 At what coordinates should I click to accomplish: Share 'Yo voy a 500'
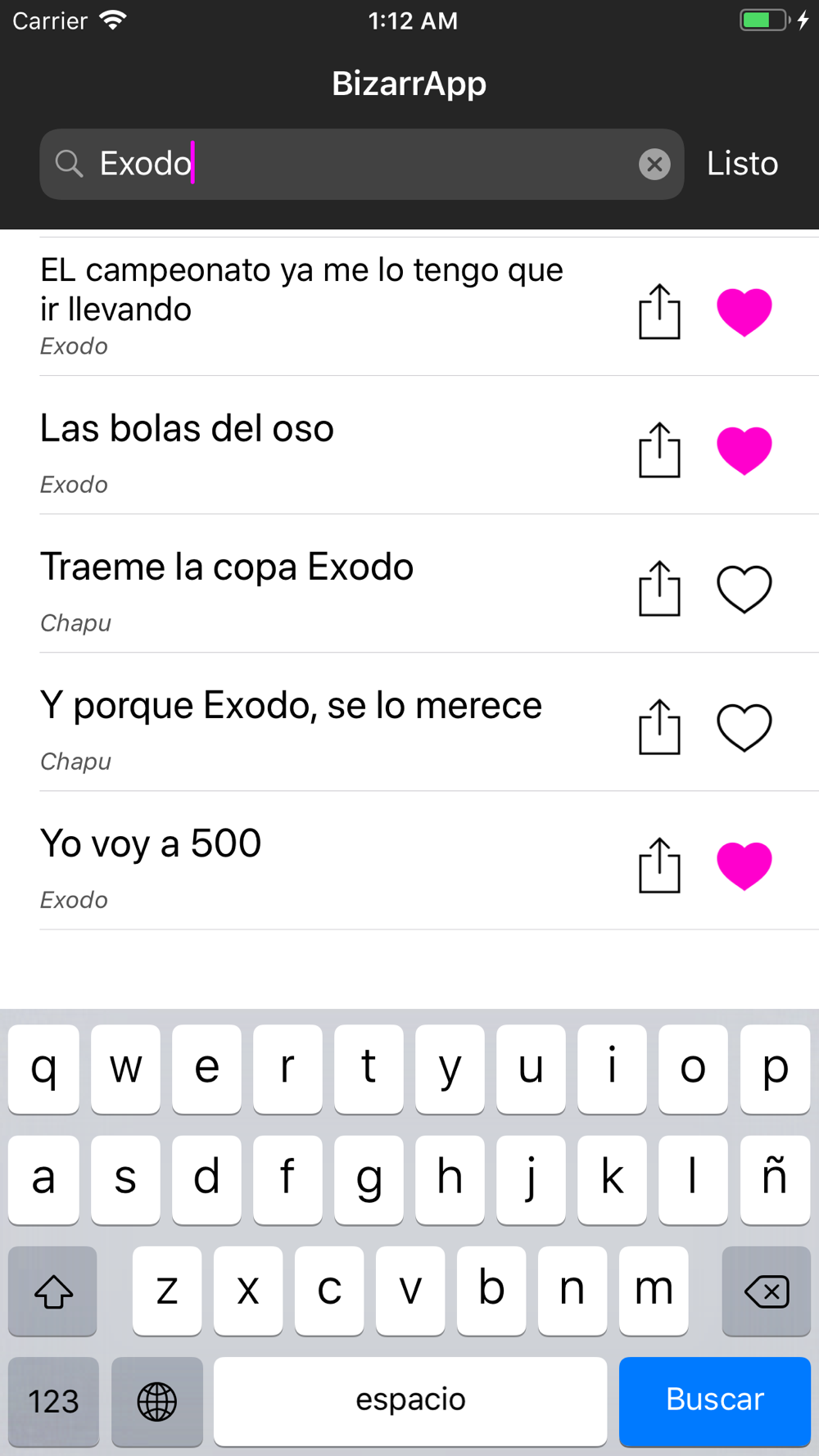pyautogui.click(x=659, y=866)
